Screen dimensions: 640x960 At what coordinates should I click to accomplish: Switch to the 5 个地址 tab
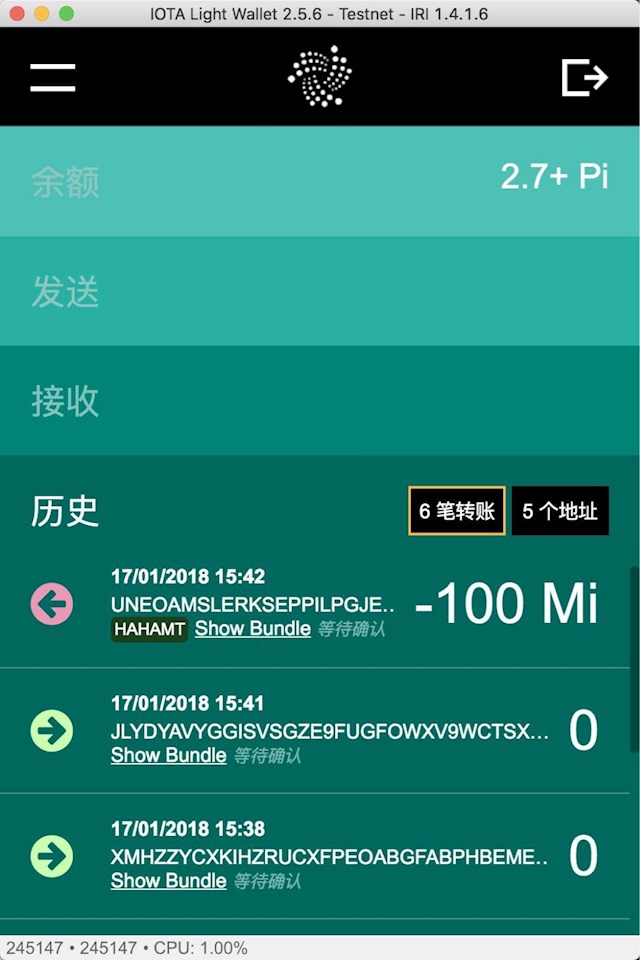coord(560,511)
